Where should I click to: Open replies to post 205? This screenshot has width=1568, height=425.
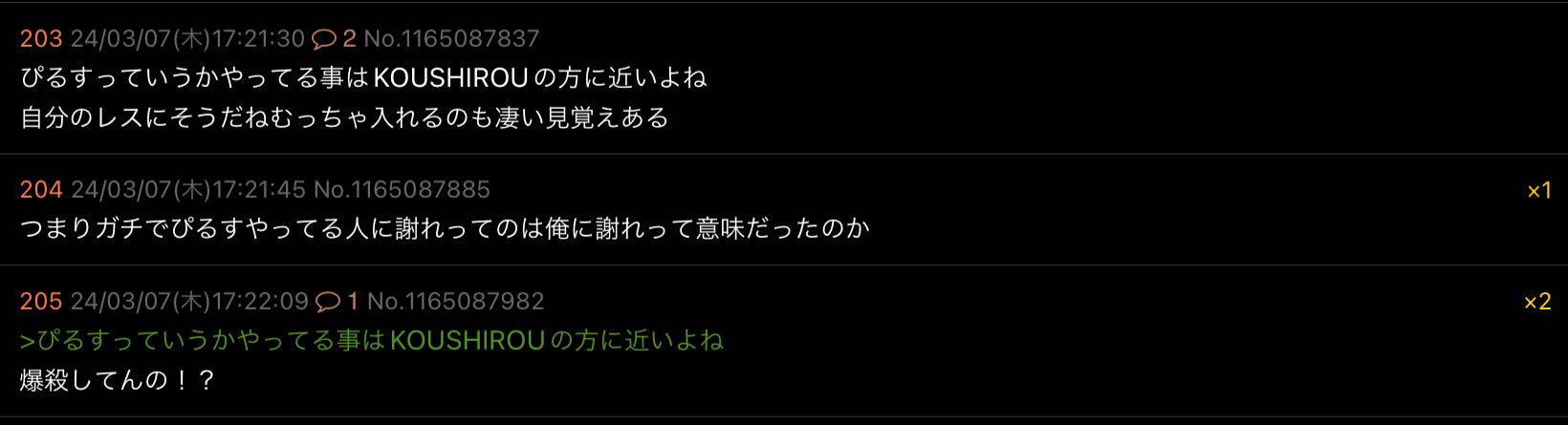pos(338,301)
